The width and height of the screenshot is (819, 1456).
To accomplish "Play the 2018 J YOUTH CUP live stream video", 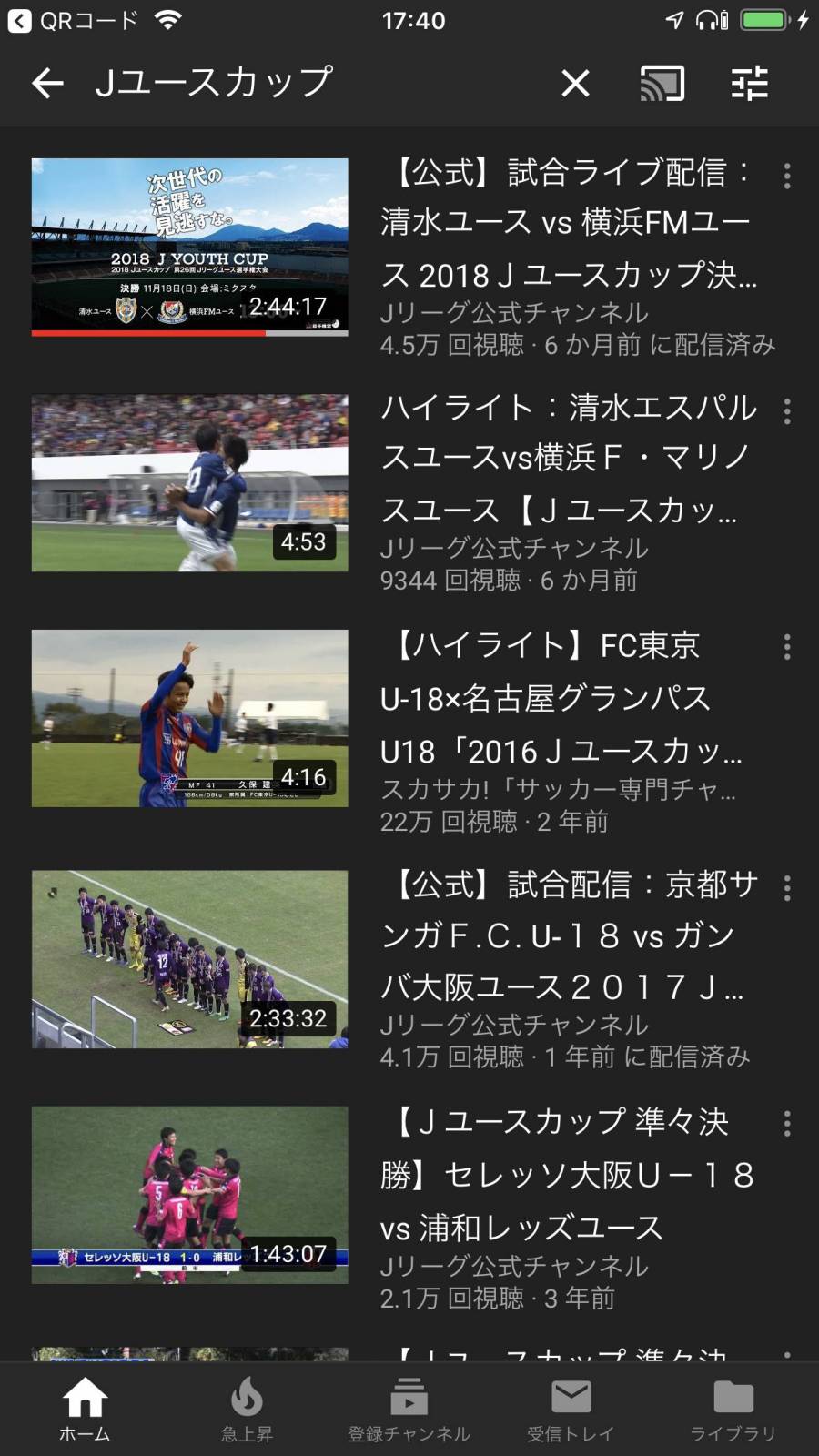I will [x=189, y=247].
